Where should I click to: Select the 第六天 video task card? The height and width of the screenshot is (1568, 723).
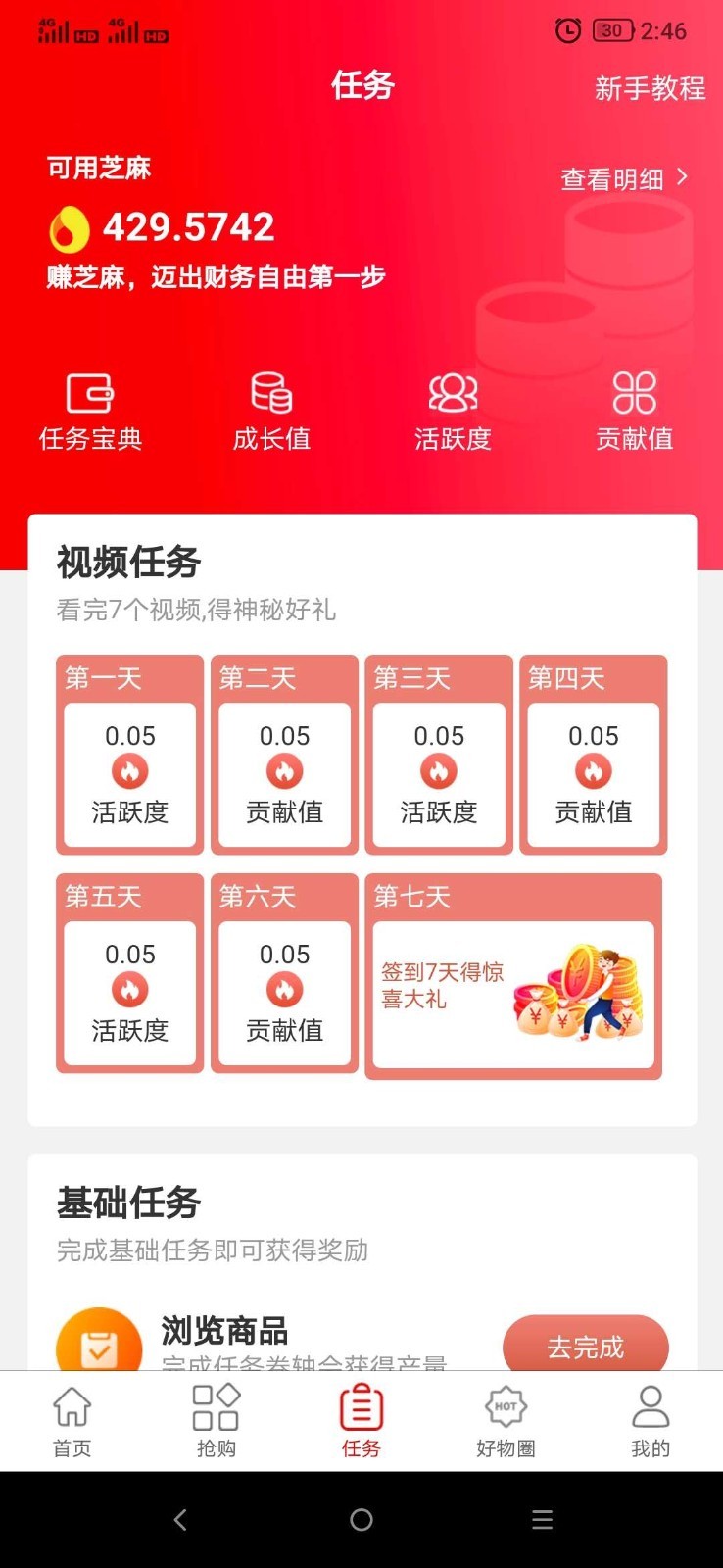(284, 973)
